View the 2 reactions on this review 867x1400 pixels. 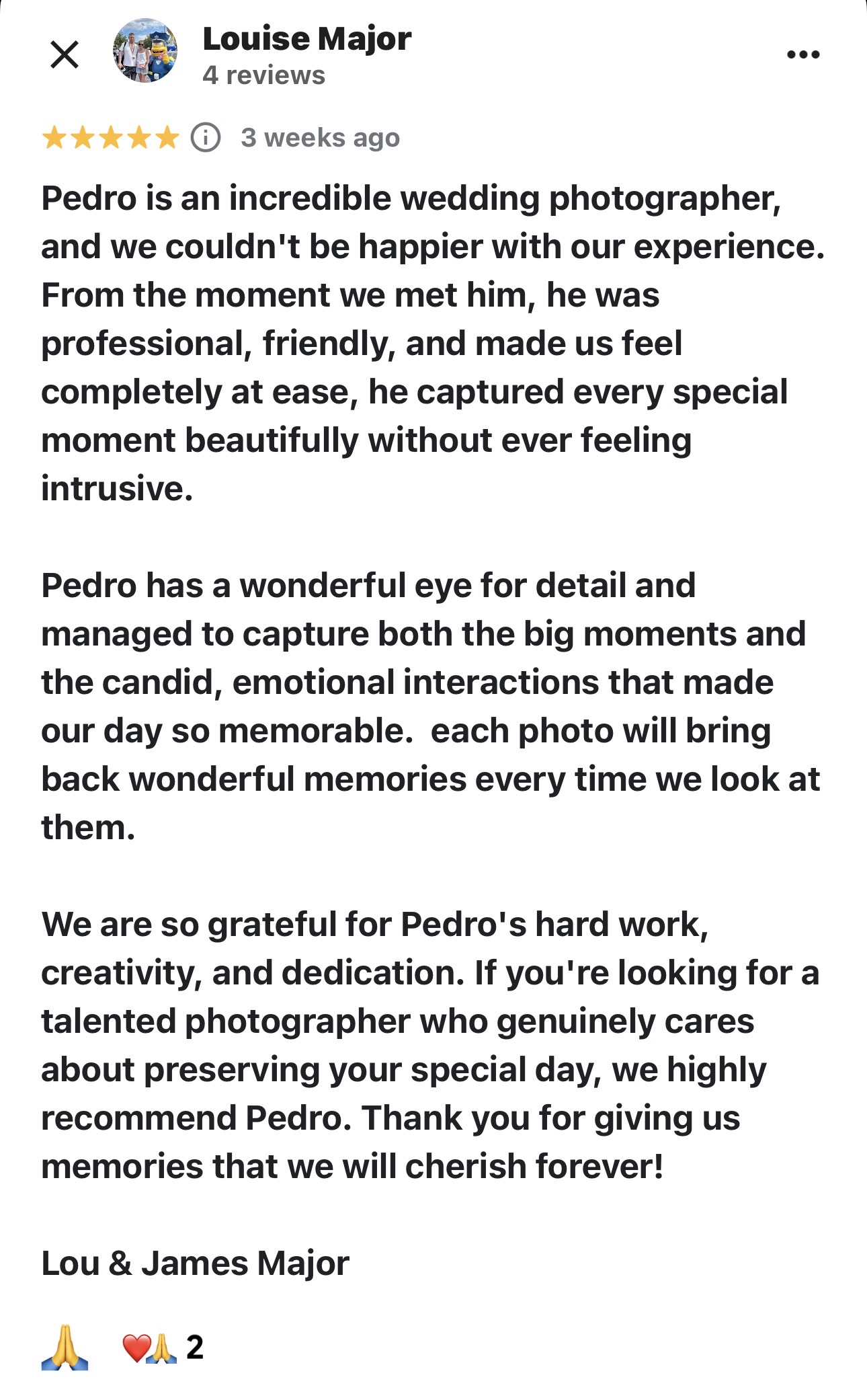tap(163, 1348)
